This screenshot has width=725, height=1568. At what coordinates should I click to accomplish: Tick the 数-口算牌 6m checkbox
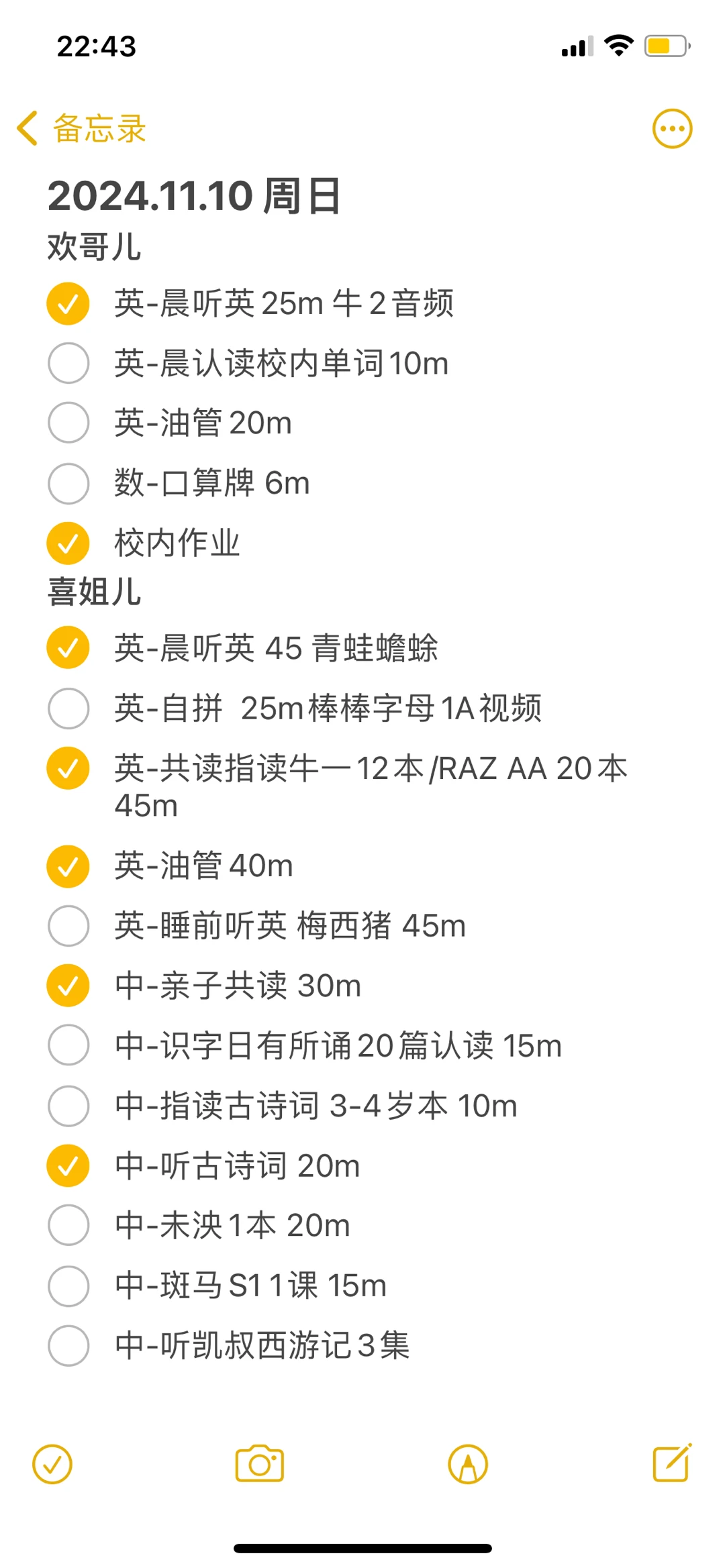68,483
